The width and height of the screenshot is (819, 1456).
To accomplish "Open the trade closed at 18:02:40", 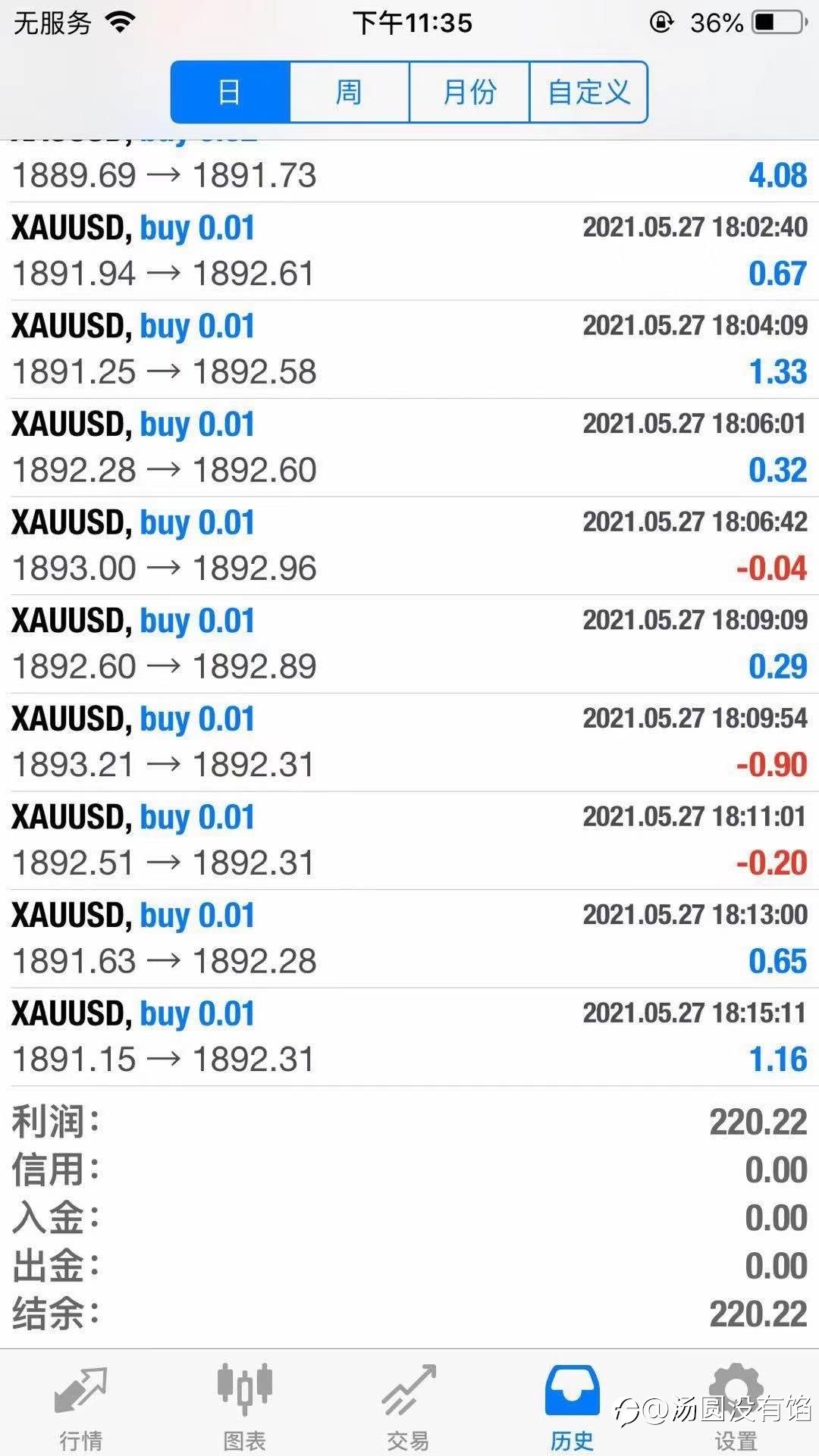I will point(409,251).
